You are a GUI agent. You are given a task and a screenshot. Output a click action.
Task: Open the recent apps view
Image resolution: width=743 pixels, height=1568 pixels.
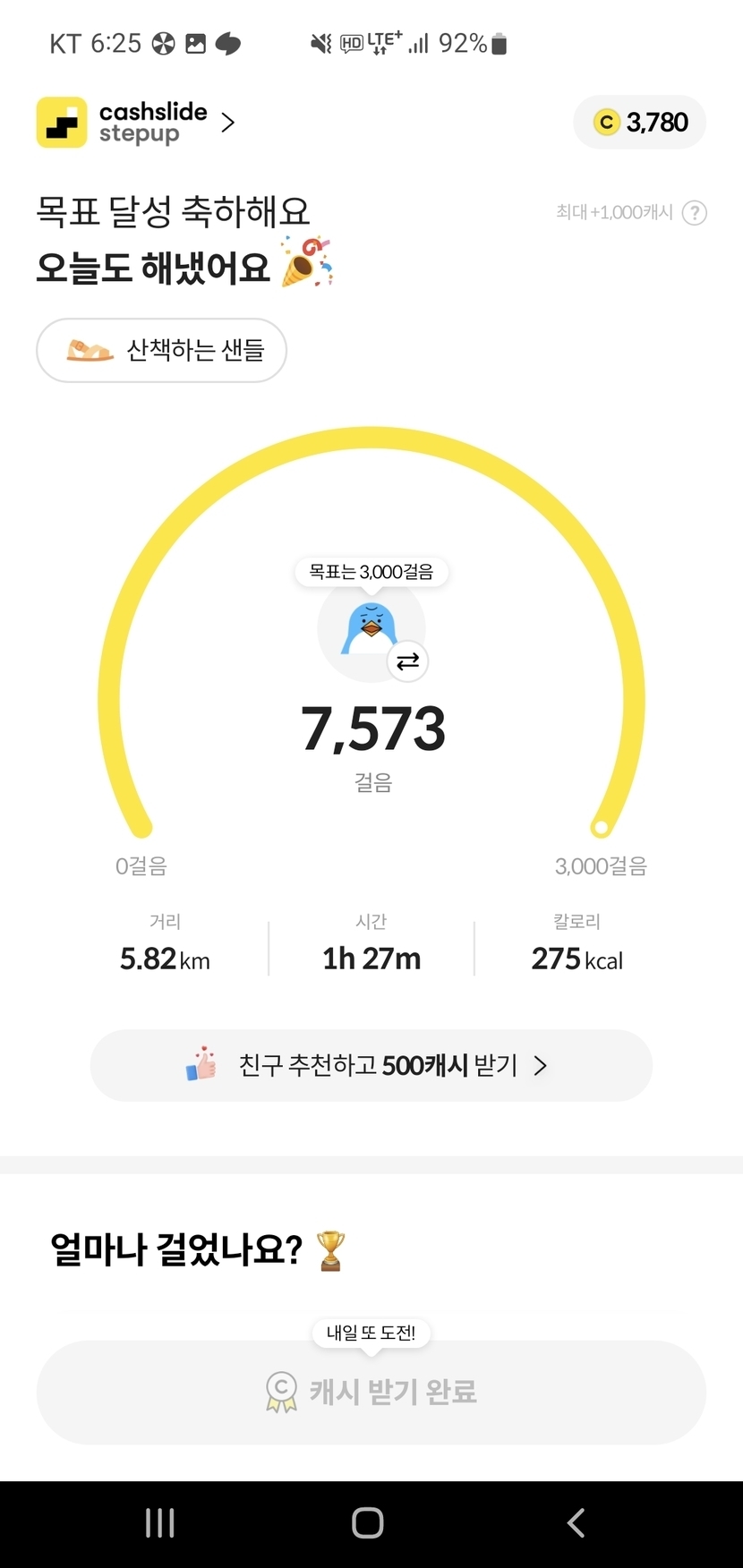coord(160,1522)
